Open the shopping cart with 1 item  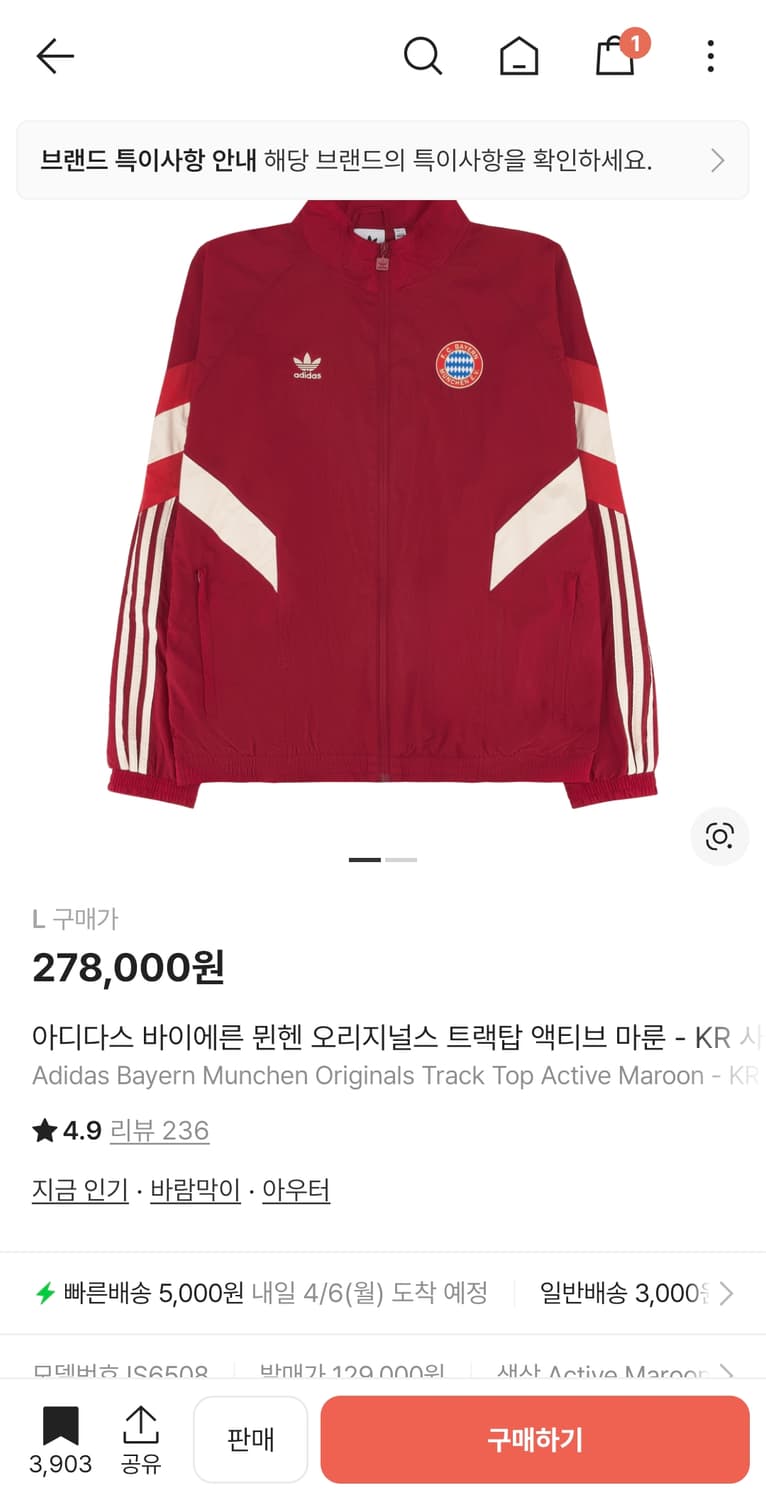click(x=615, y=57)
